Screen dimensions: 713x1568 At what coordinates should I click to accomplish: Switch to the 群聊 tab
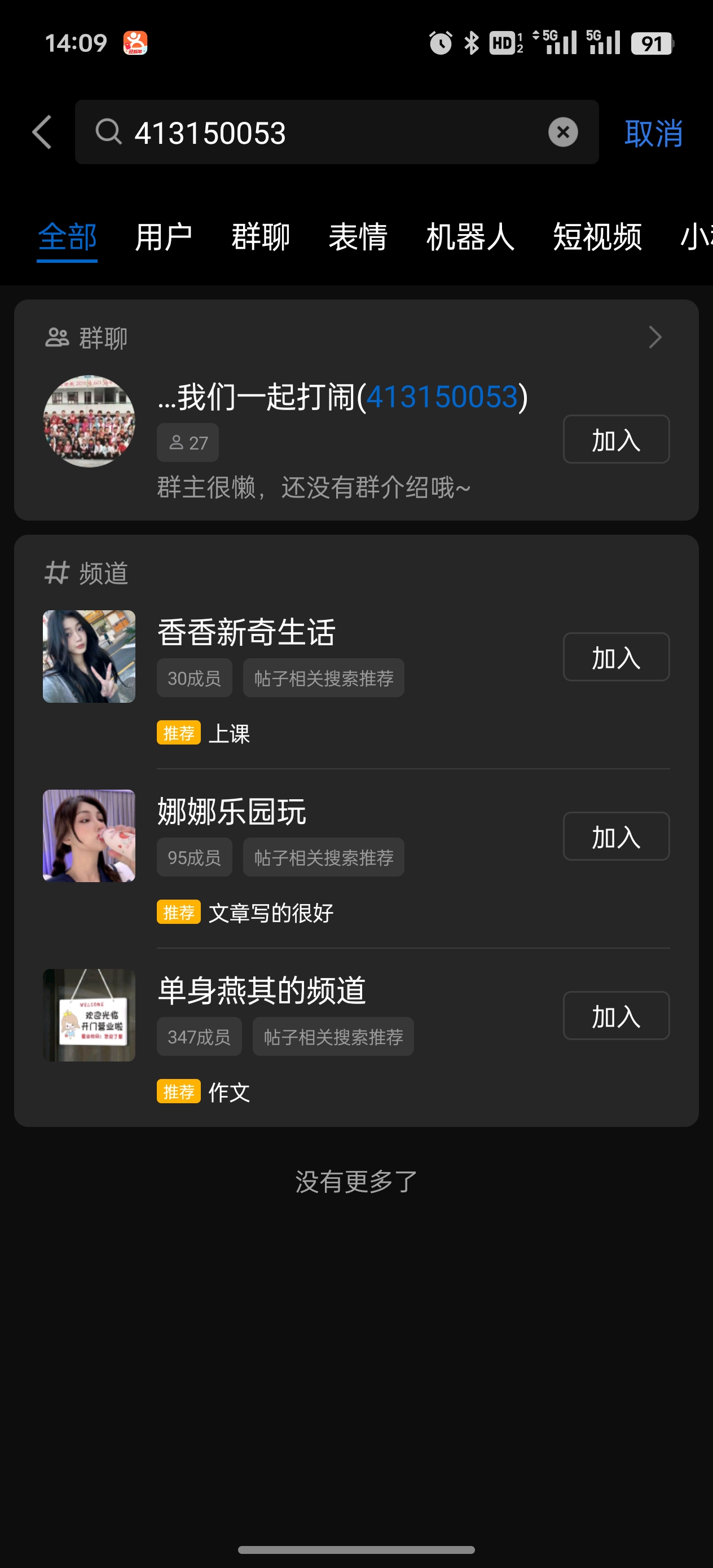coord(261,237)
